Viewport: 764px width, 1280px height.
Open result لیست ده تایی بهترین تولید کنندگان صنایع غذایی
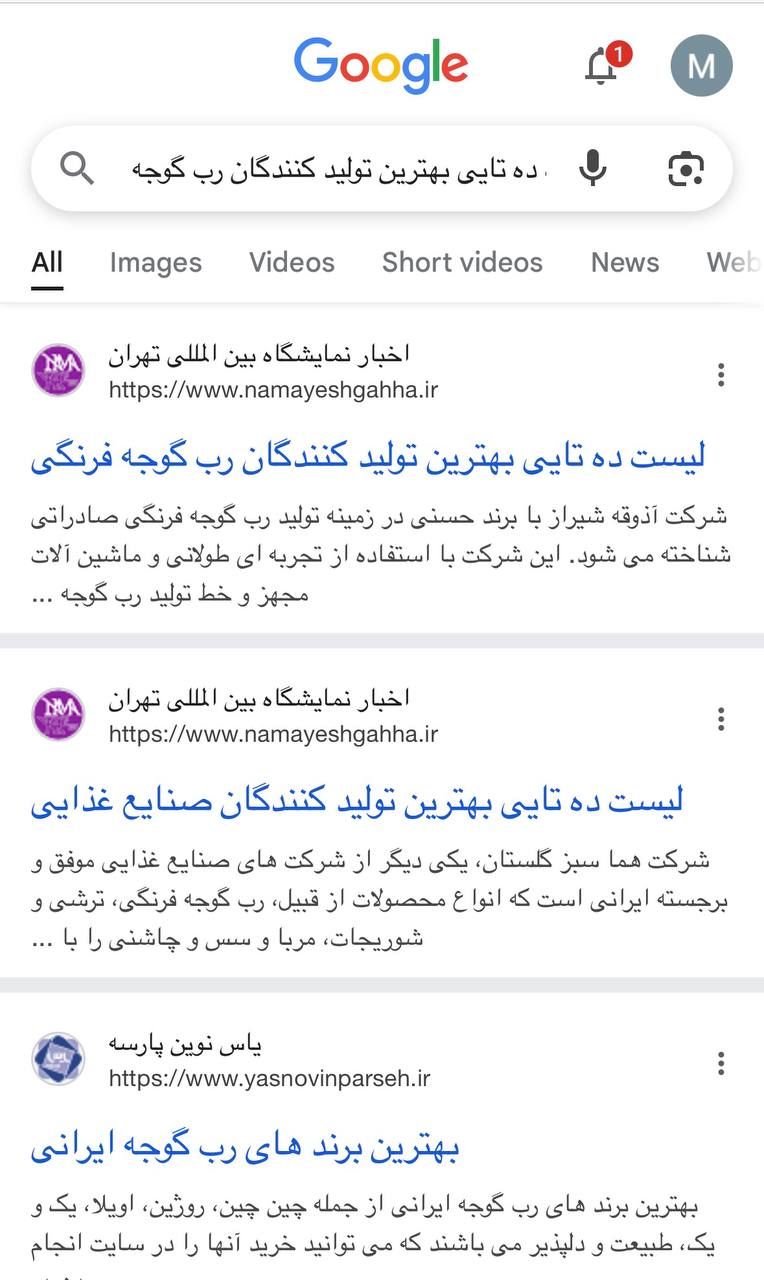[357, 800]
